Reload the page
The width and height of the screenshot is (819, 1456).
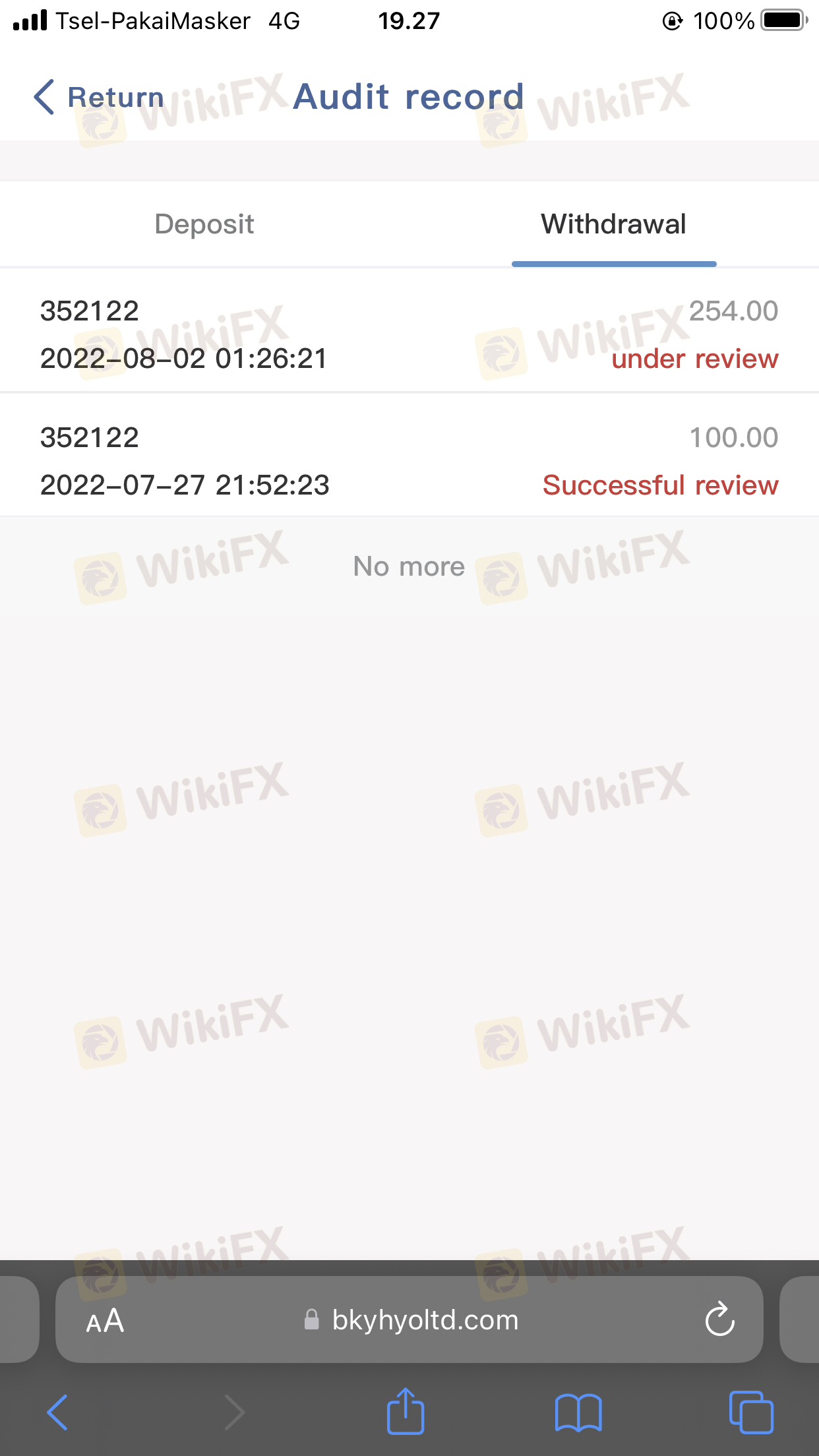click(719, 1319)
